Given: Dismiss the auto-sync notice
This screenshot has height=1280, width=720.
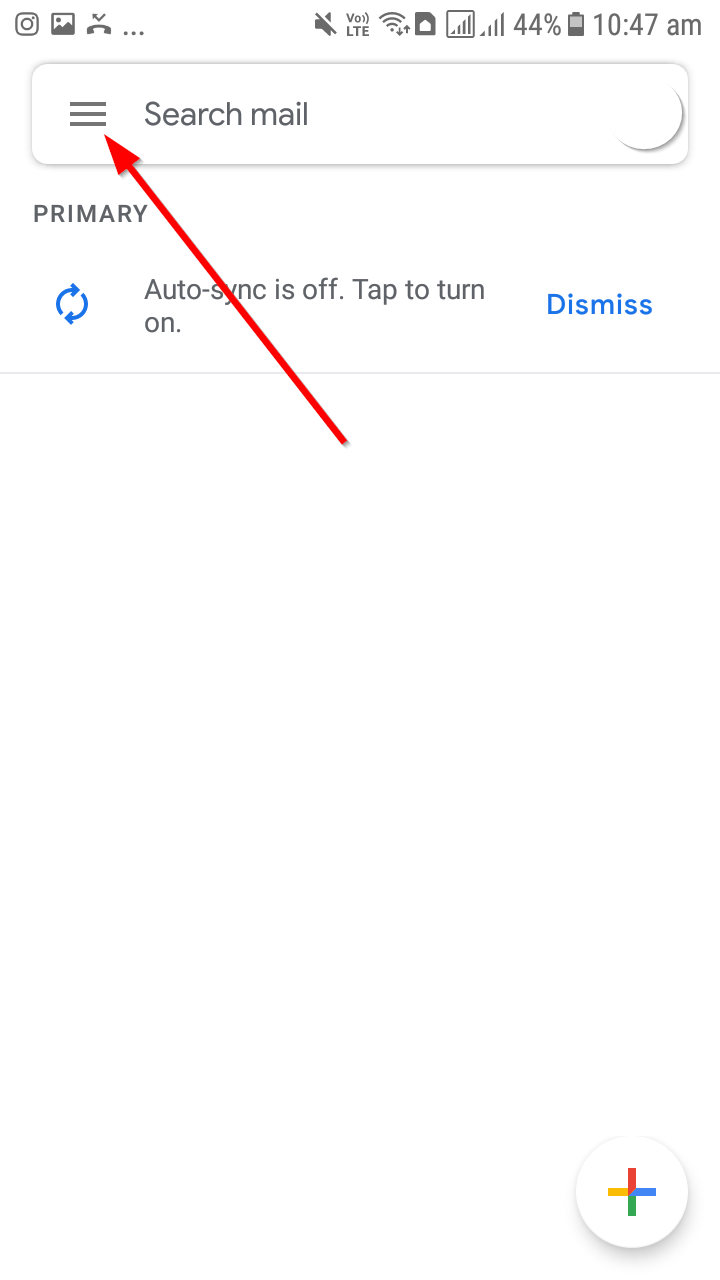Looking at the screenshot, I should coord(600,305).
